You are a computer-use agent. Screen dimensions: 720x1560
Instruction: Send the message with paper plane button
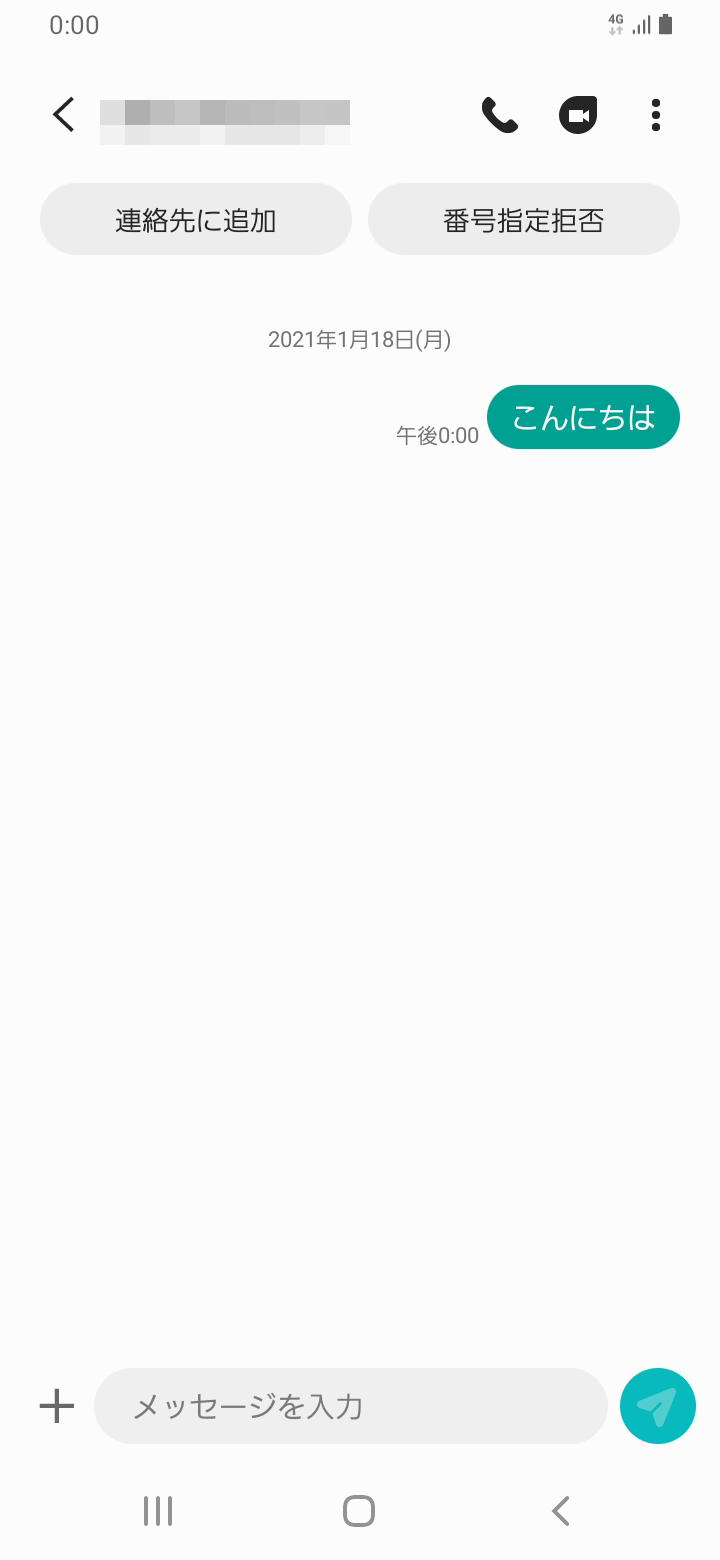pos(658,1406)
